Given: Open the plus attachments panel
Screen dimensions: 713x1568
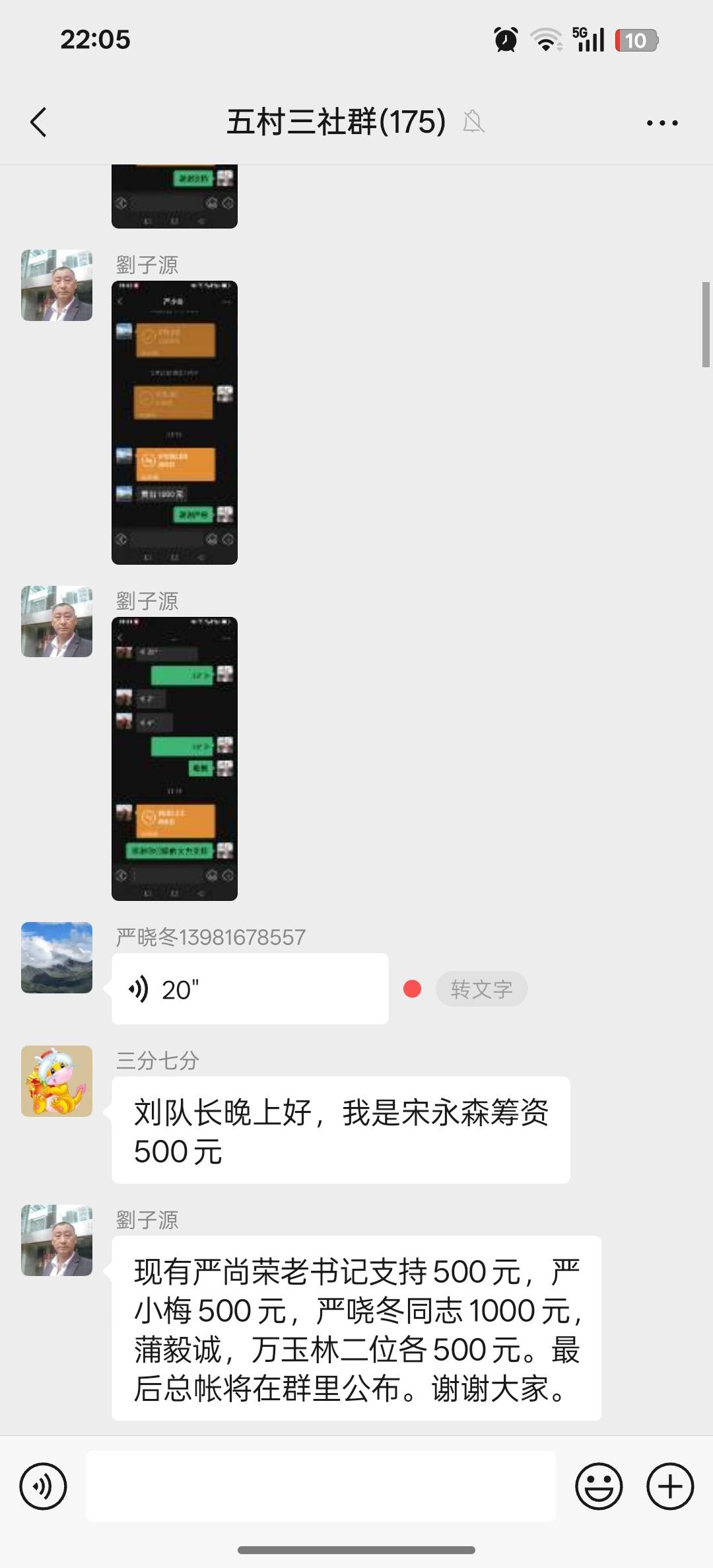Looking at the screenshot, I should pos(669,1486).
